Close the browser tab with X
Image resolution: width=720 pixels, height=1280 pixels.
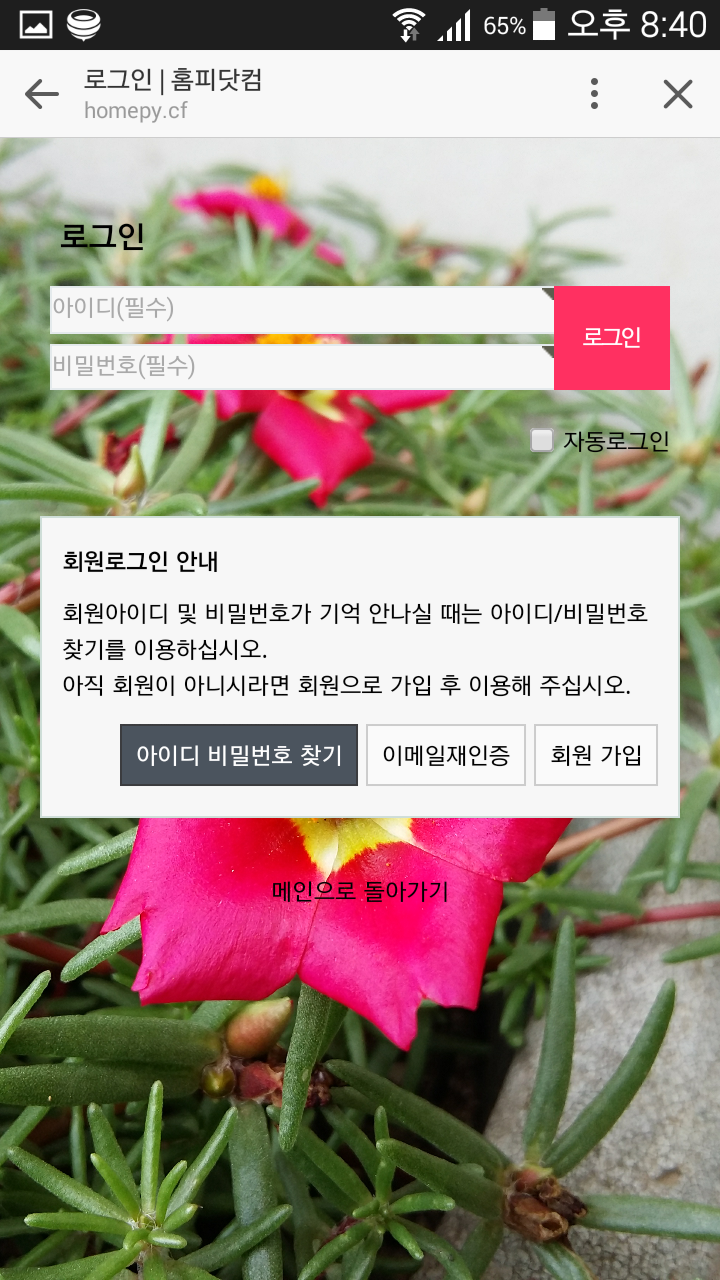coord(678,94)
